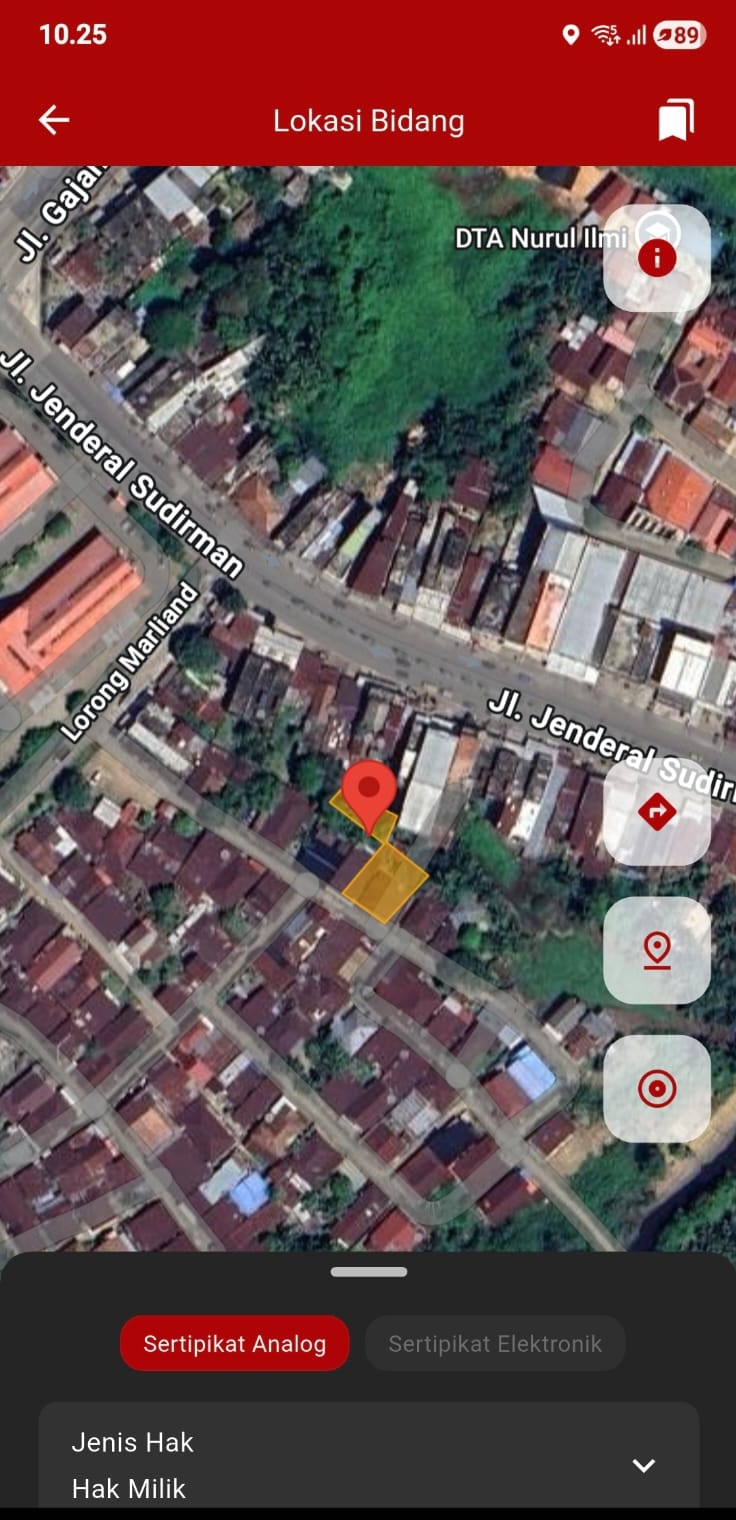Tap the location pin button on map
This screenshot has width=736, height=1520.
(657, 950)
